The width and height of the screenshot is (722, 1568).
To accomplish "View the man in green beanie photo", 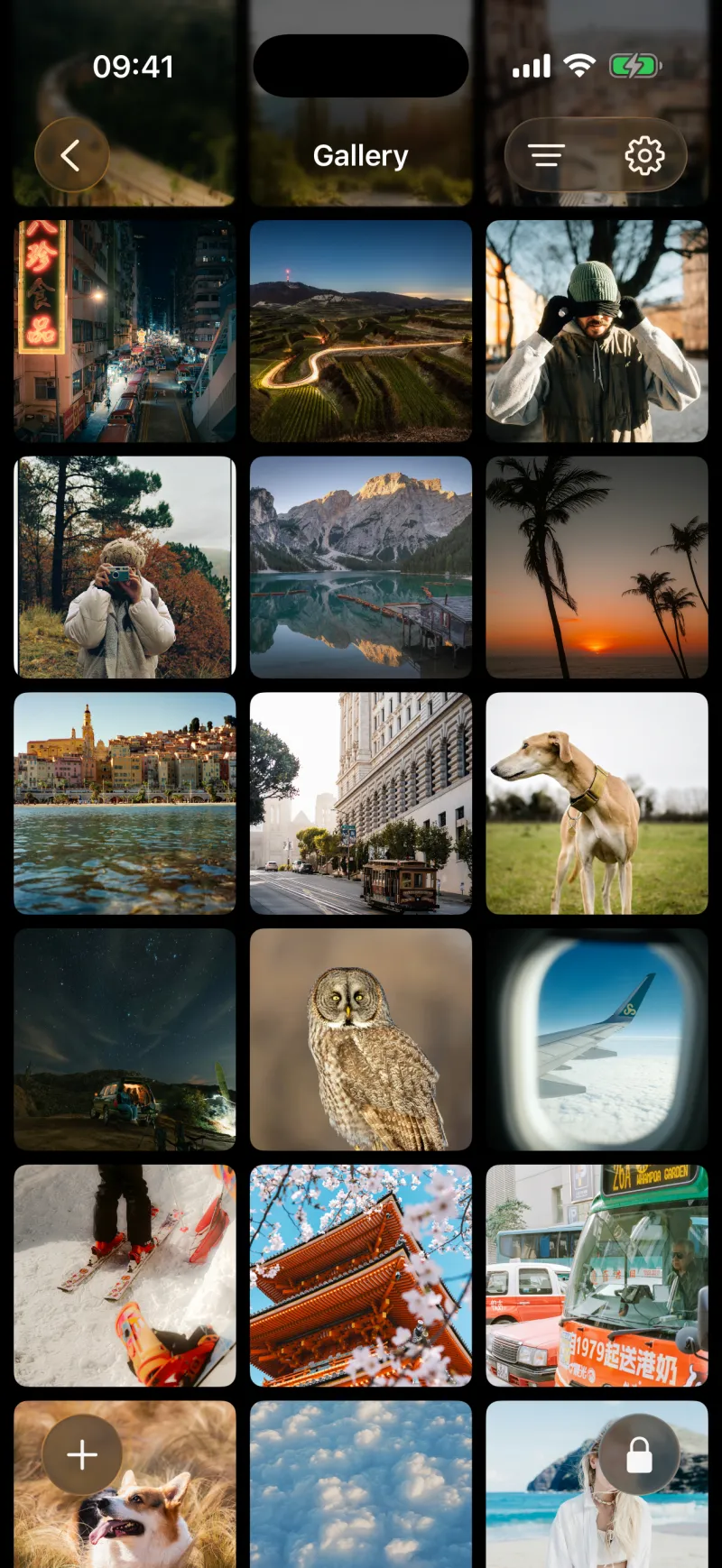I will pyautogui.click(x=597, y=331).
